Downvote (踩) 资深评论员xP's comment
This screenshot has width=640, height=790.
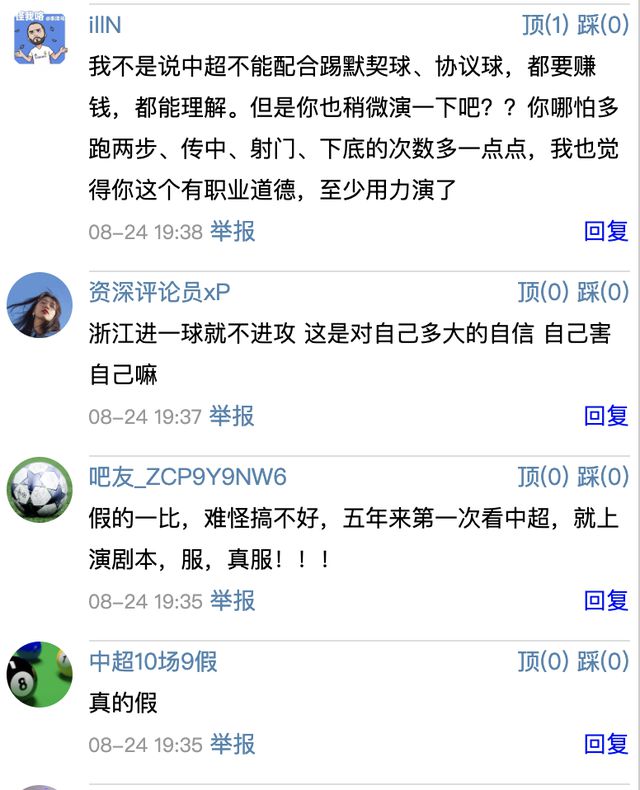point(603,292)
